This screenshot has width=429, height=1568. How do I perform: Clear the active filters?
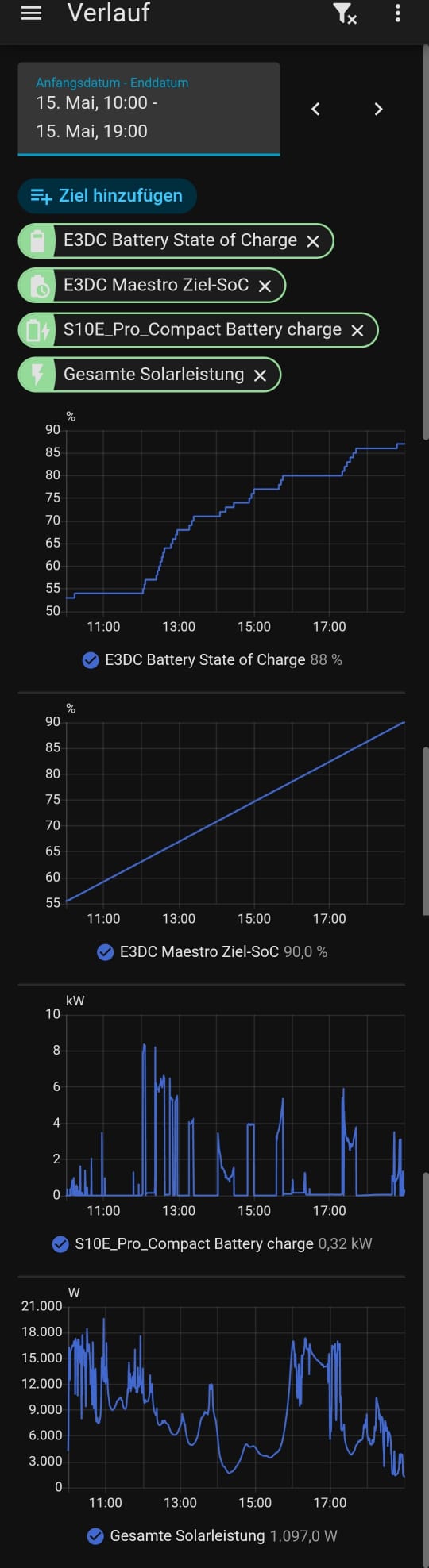pos(345,13)
